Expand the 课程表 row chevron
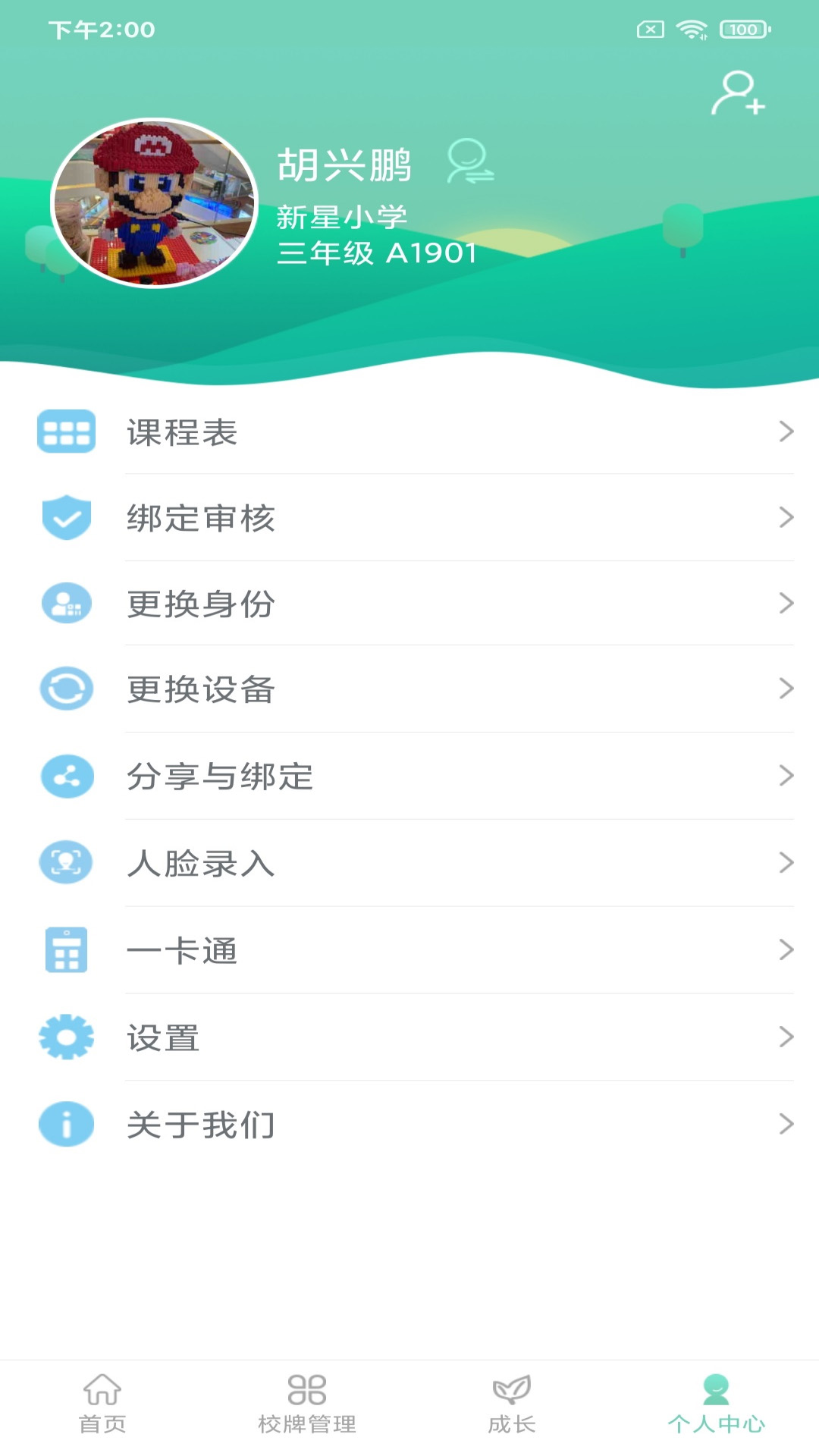819x1456 pixels. (x=786, y=432)
